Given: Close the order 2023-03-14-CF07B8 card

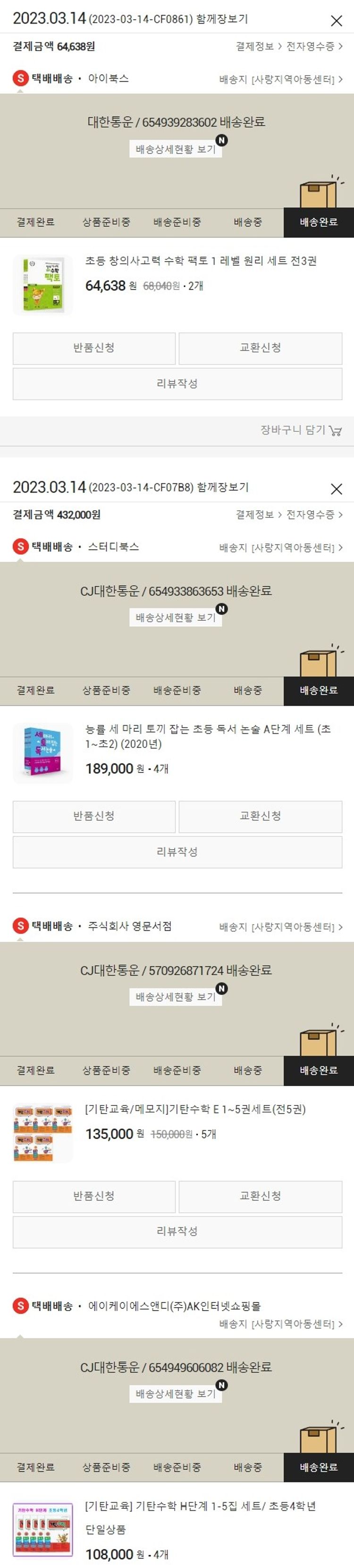Looking at the screenshot, I should coord(336,489).
